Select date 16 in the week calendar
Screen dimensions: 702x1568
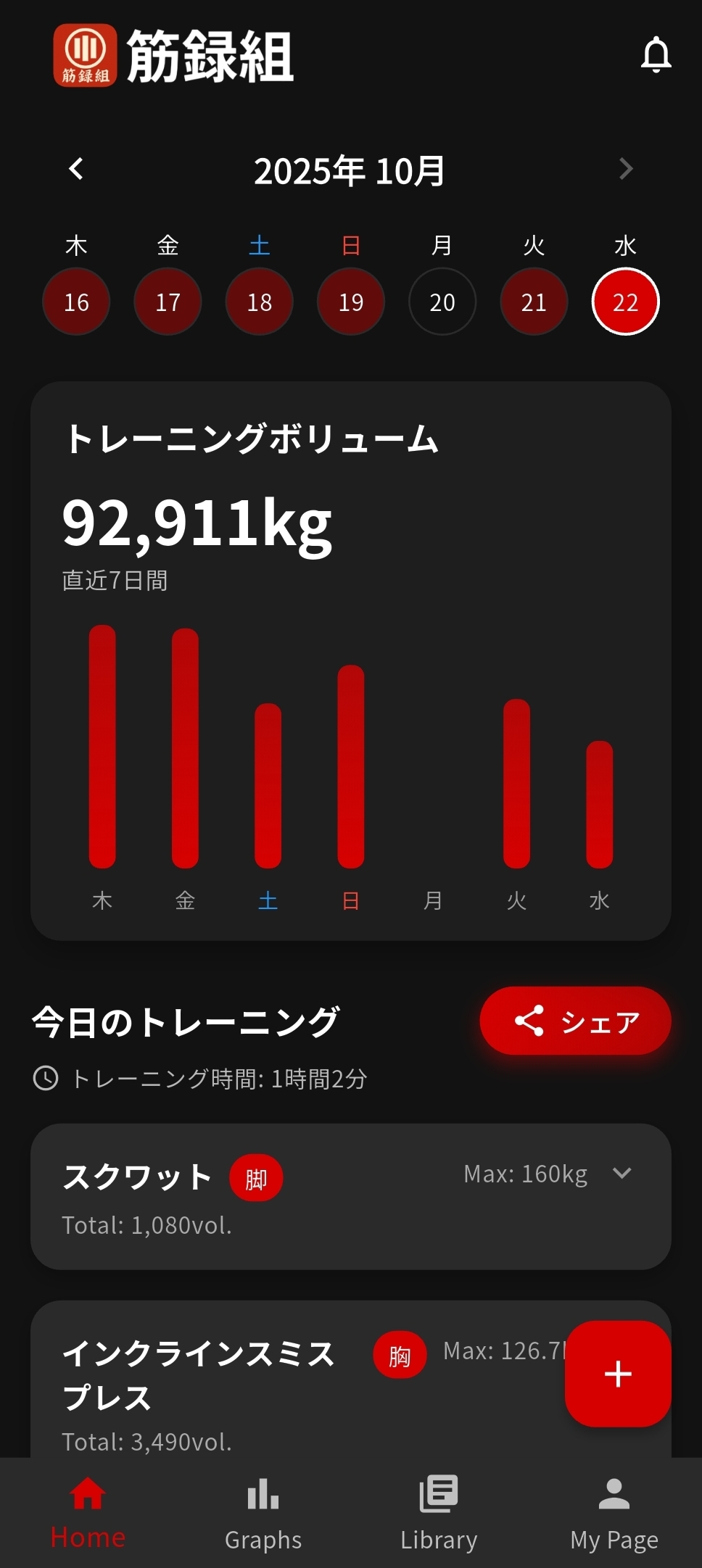click(76, 302)
